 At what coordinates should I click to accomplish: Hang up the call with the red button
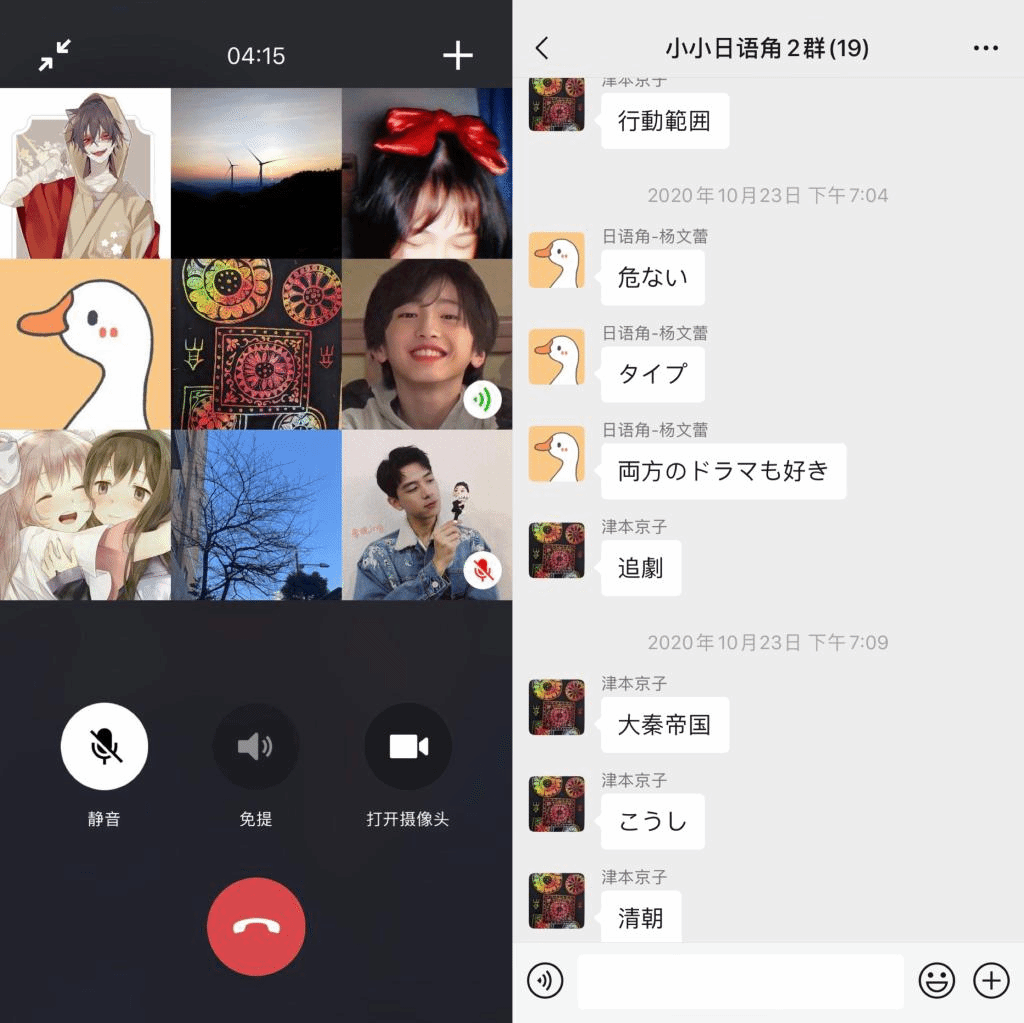[x=256, y=926]
